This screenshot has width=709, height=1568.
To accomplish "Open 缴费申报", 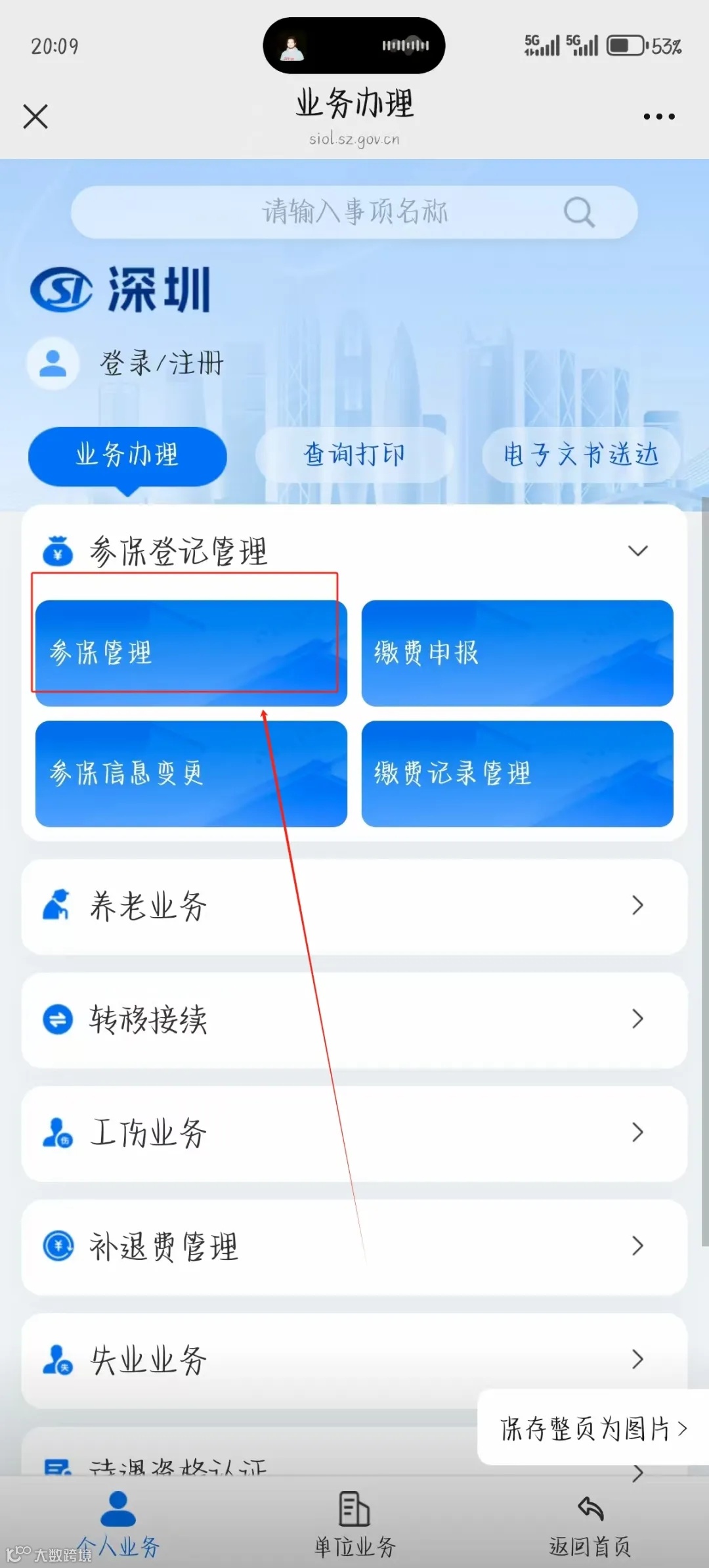I will (517, 653).
